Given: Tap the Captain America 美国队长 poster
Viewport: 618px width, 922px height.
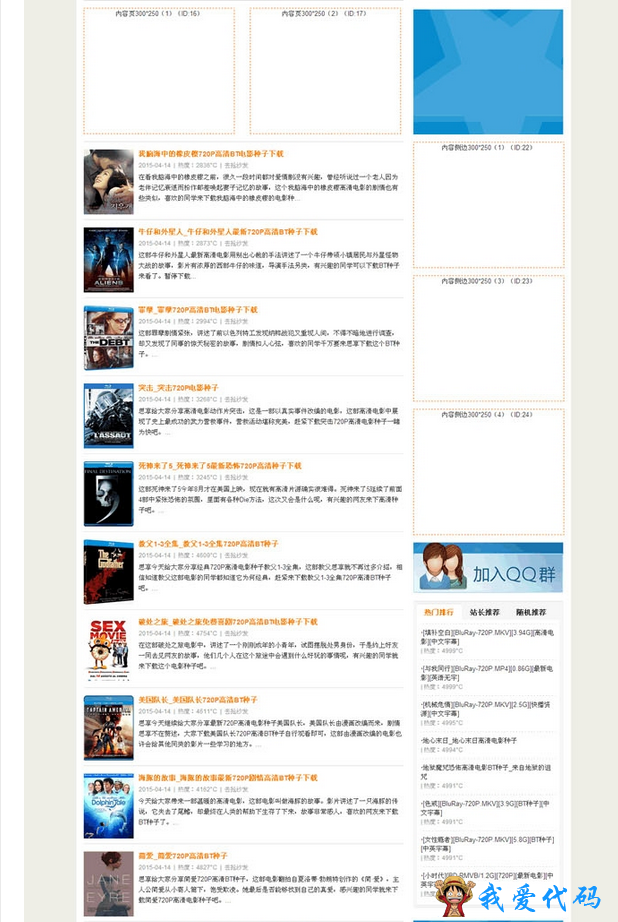Looking at the screenshot, I should [x=108, y=727].
